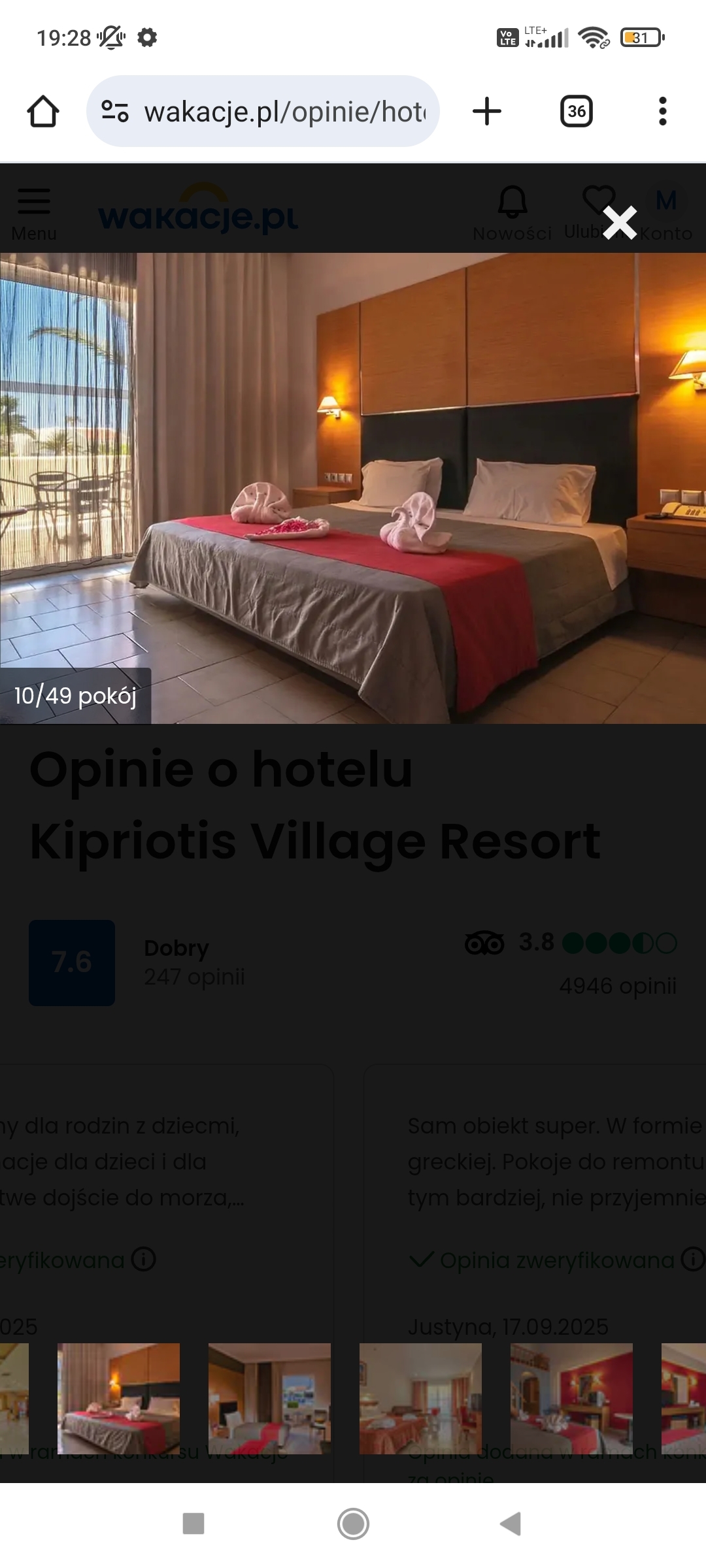
Task: Open recent apps from the navigation bar
Action: (193, 1524)
